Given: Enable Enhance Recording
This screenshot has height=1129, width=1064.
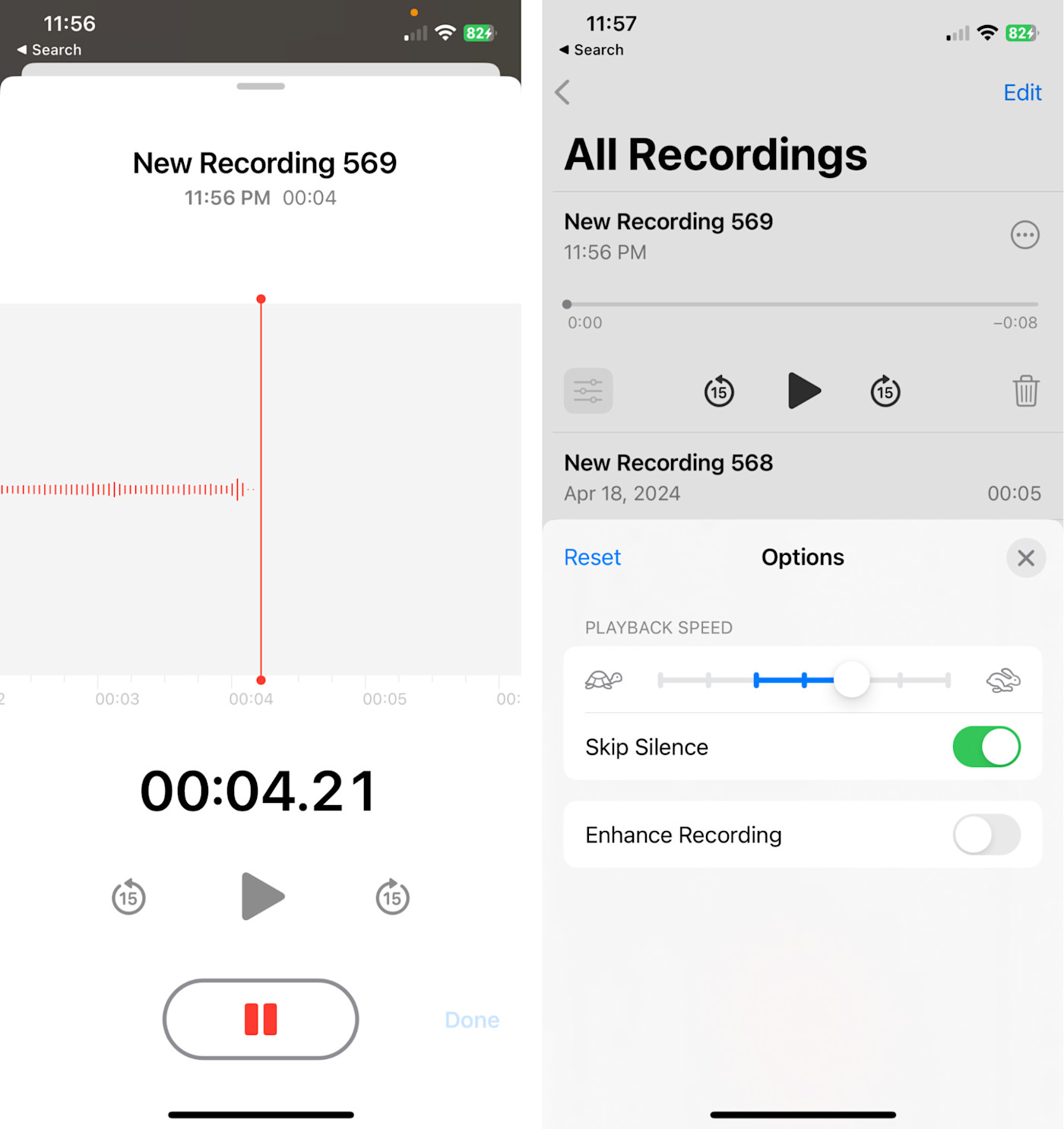Looking at the screenshot, I should point(986,835).
